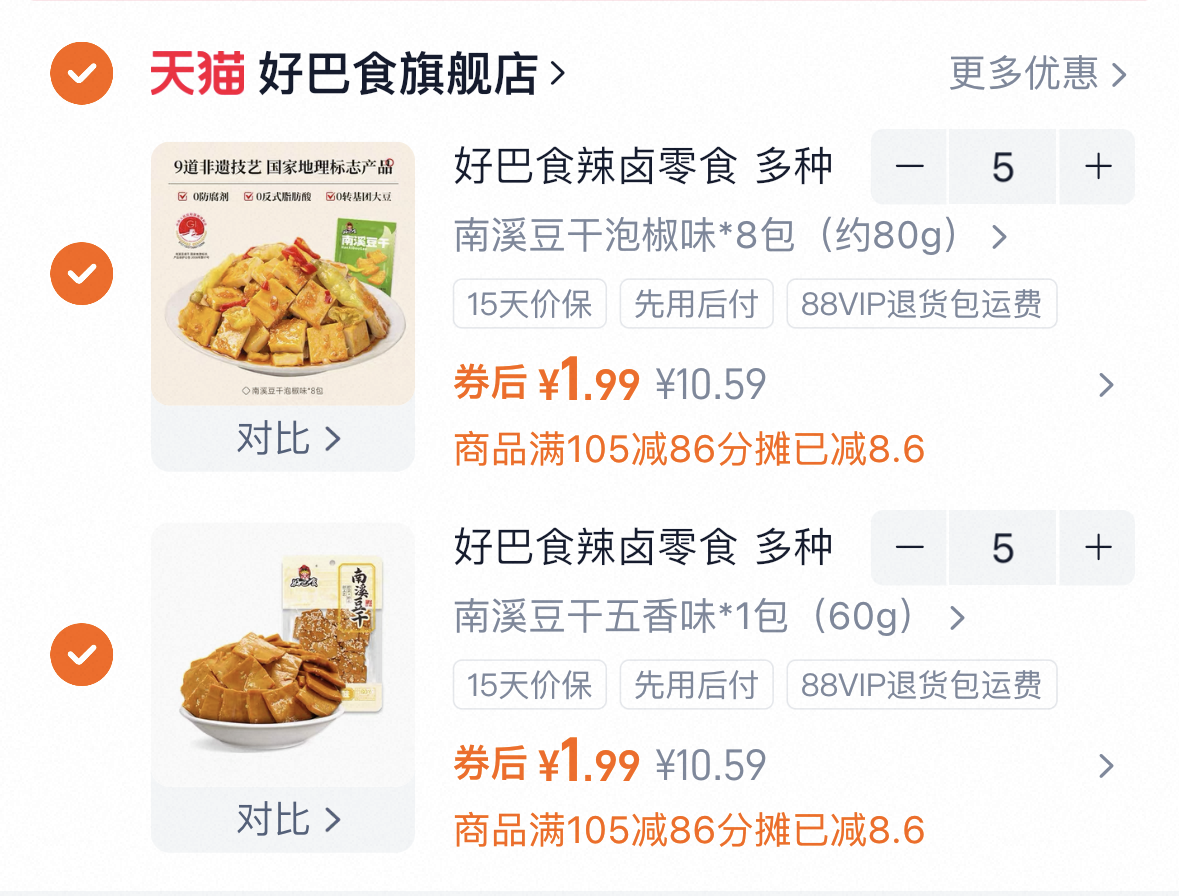
Task: Edit the quantity field of 泡椒味 item
Action: [1003, 168]
